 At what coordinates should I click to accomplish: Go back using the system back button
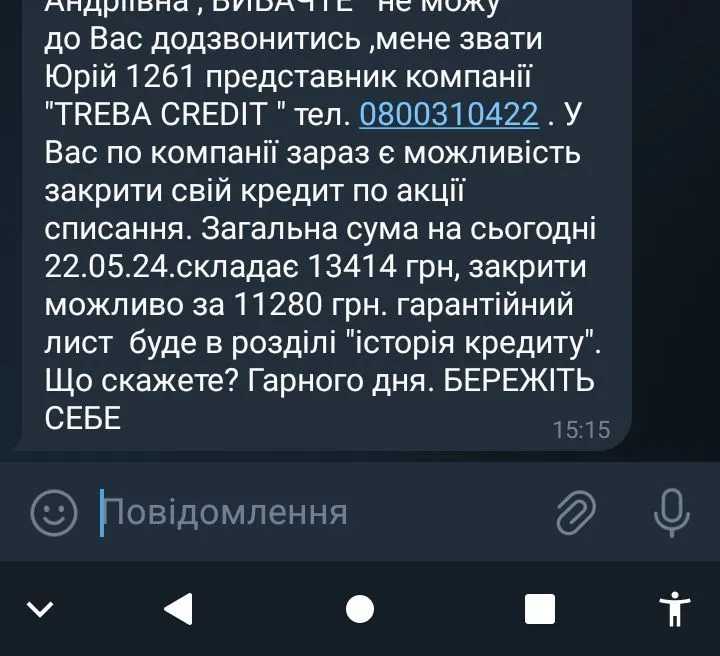(178, 608)
